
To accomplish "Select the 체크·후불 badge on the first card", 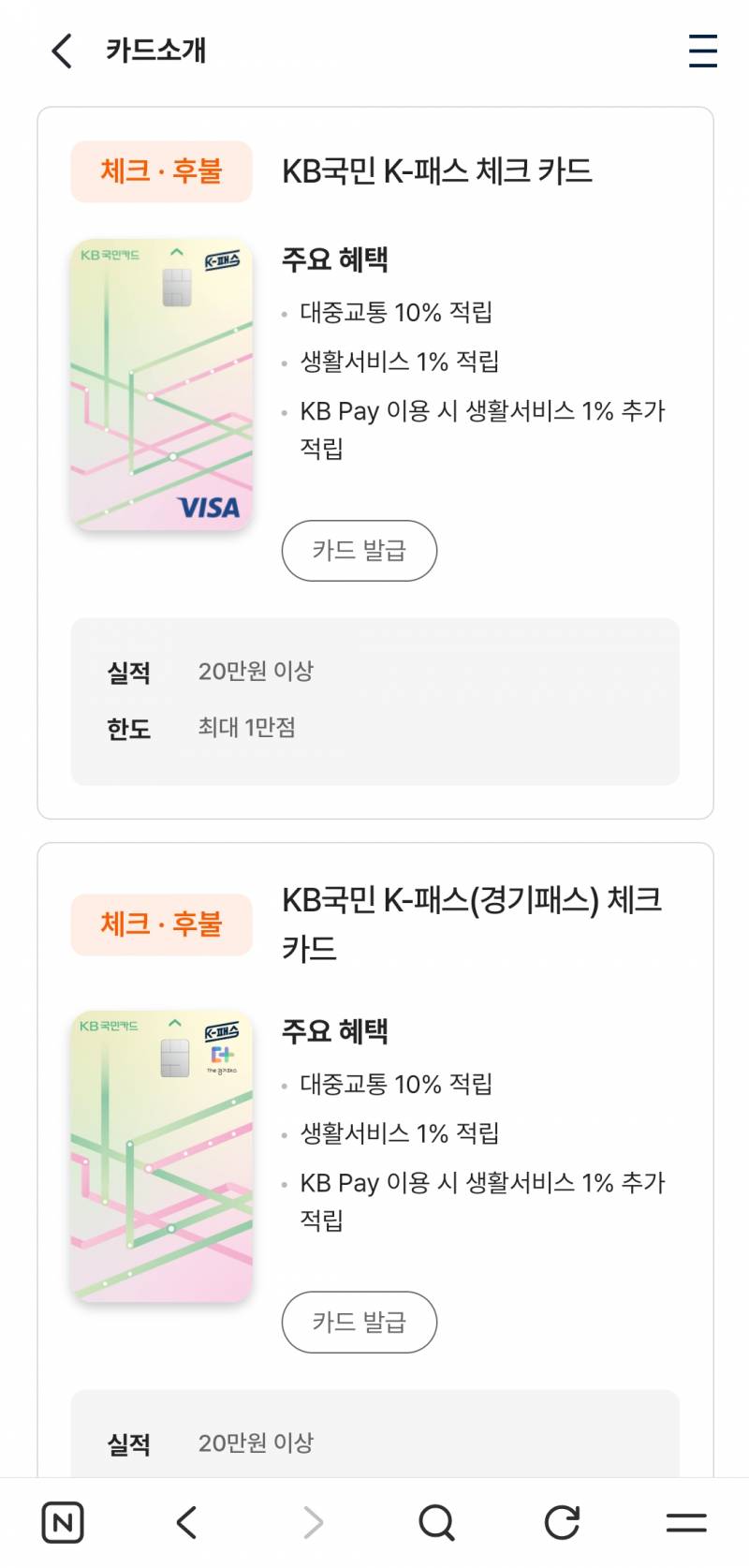I will click(x=161, y=171).
